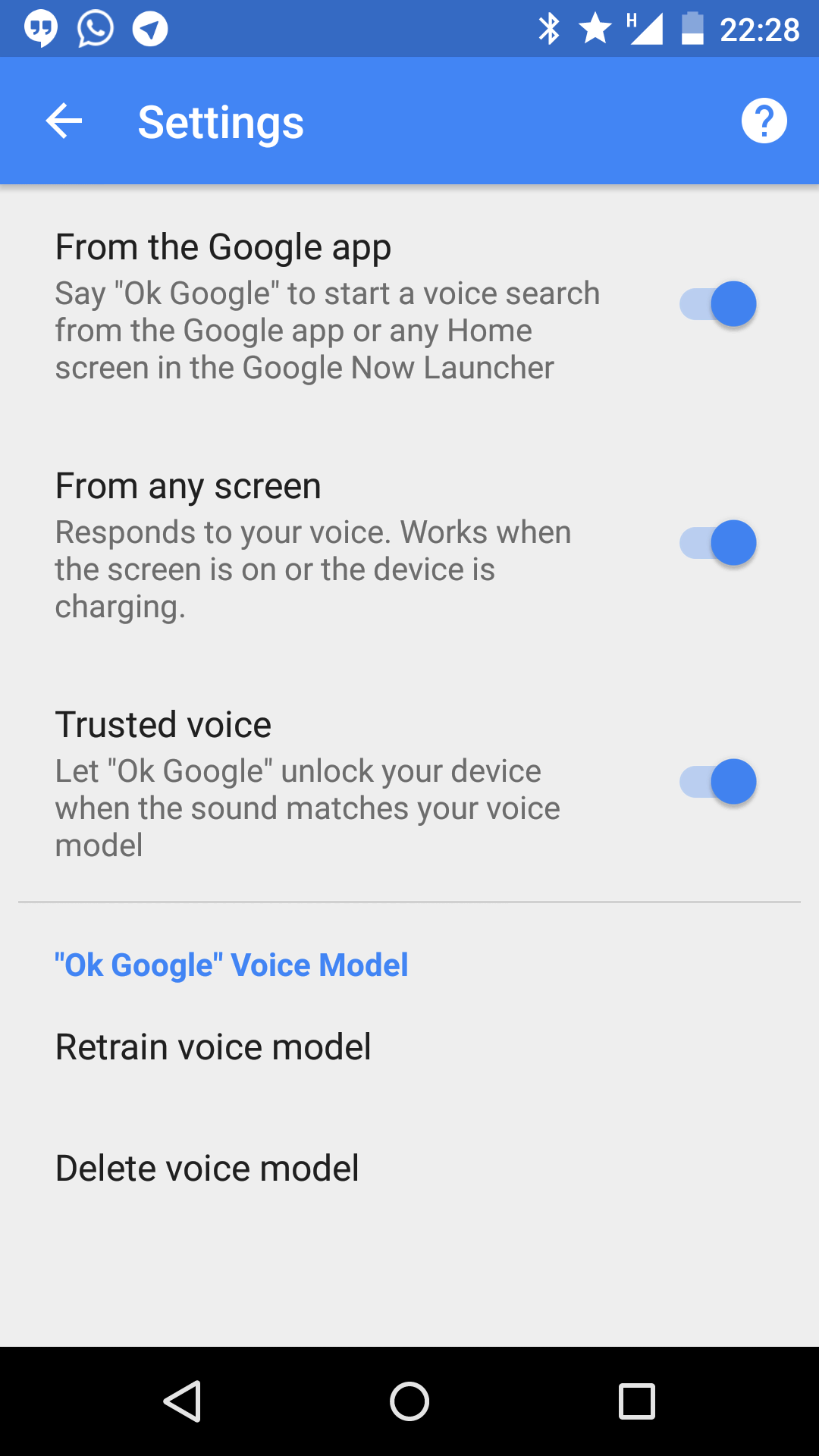Select Delete voice model

tap(207, 1169)
